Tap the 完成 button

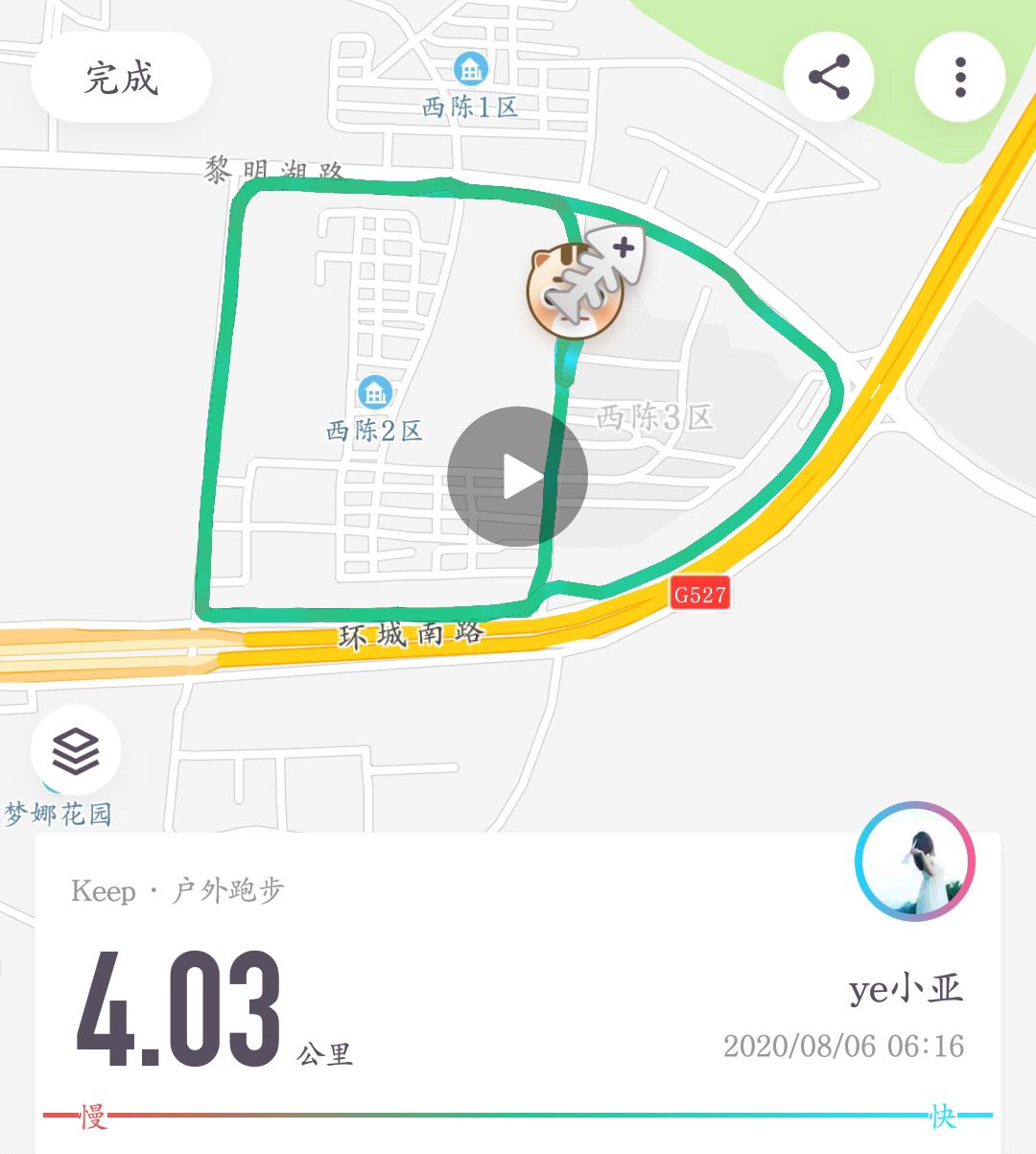121,78
